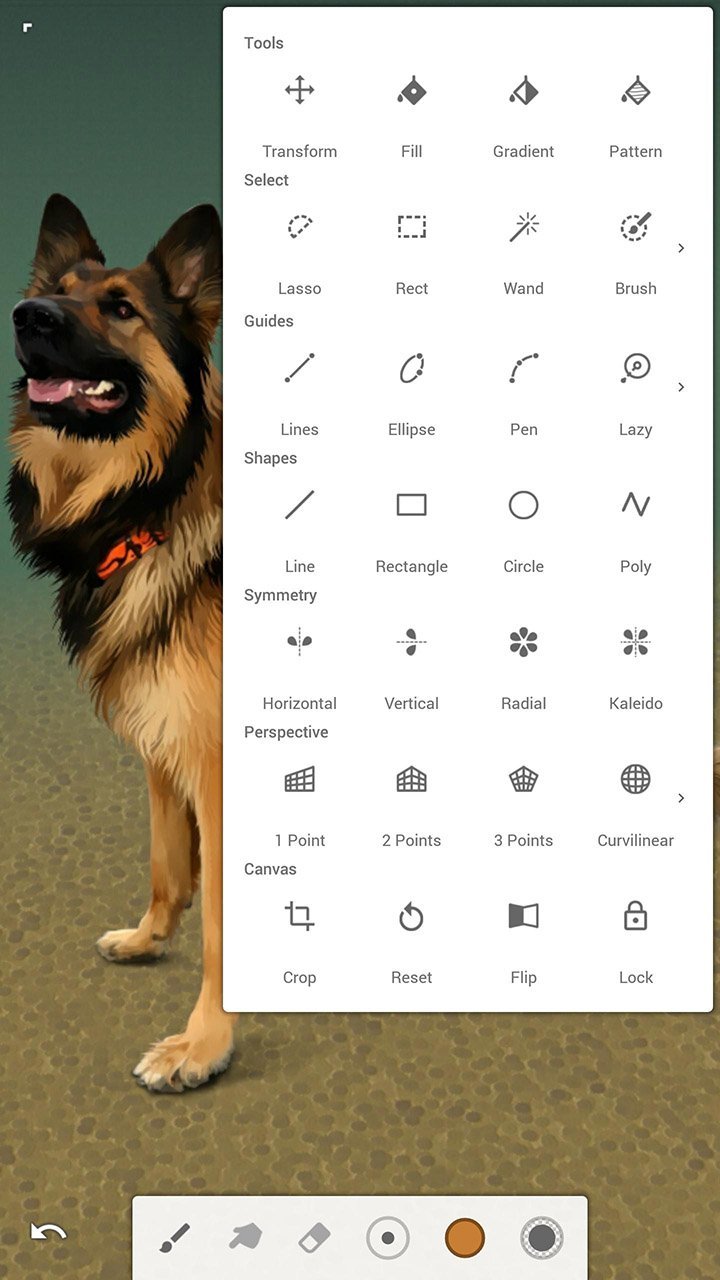Select the Fill tool
720x1280 pixels.
tap(411, 90)
